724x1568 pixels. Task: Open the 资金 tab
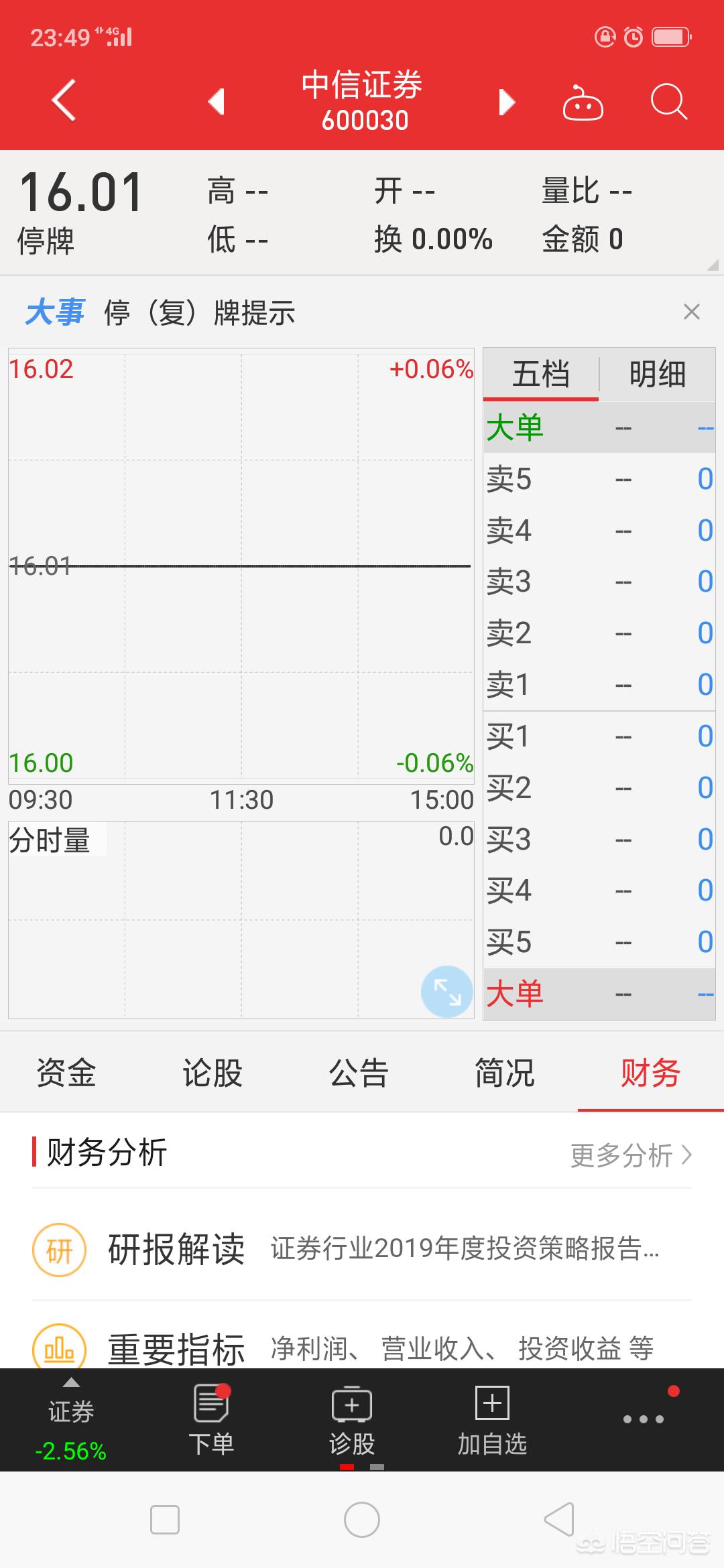[x=66, y=1073]
